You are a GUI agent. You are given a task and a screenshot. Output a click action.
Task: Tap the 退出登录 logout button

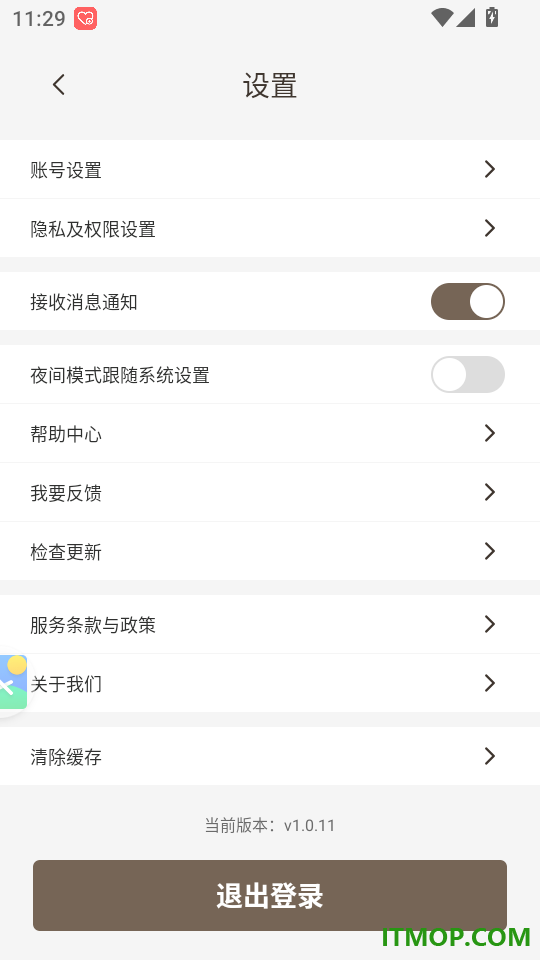270,895
